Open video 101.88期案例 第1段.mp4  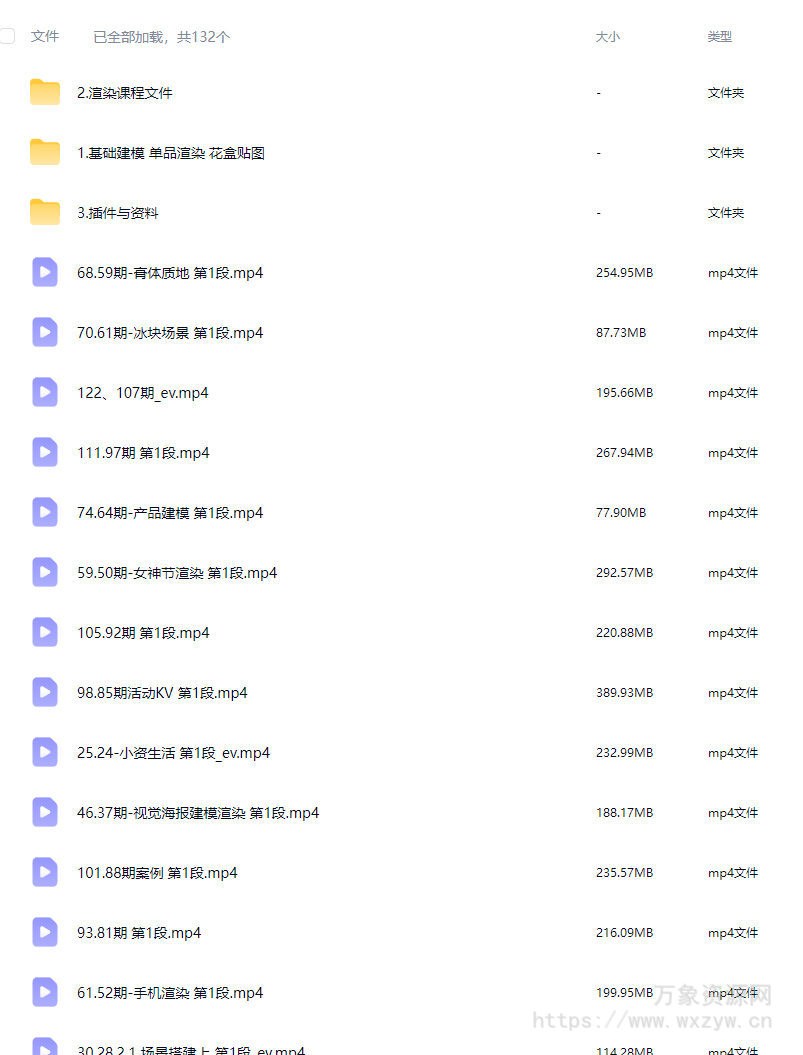pyautogui.click(x=157, y=873)
